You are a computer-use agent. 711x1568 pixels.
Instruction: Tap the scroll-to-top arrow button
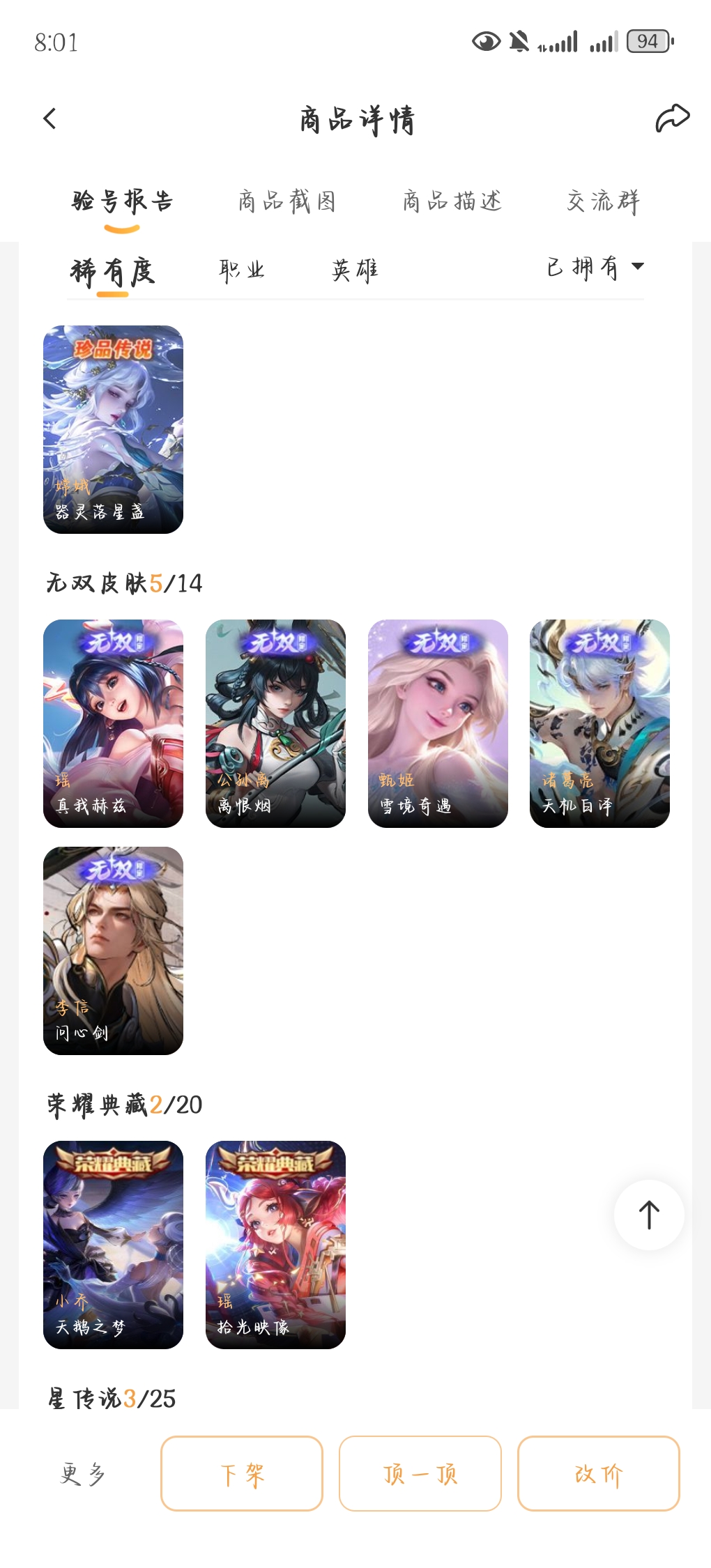point(649,1215)
